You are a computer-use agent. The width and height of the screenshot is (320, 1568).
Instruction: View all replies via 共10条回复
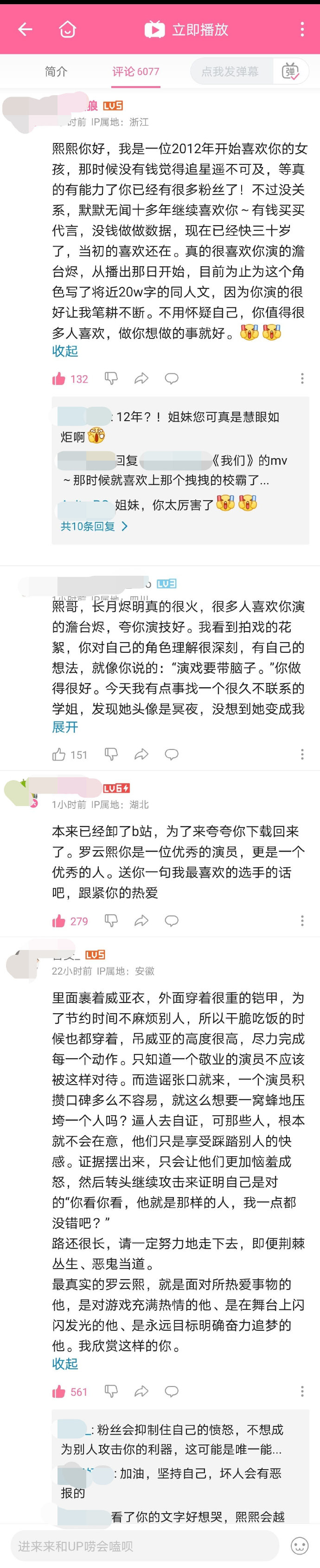(94, 527)
